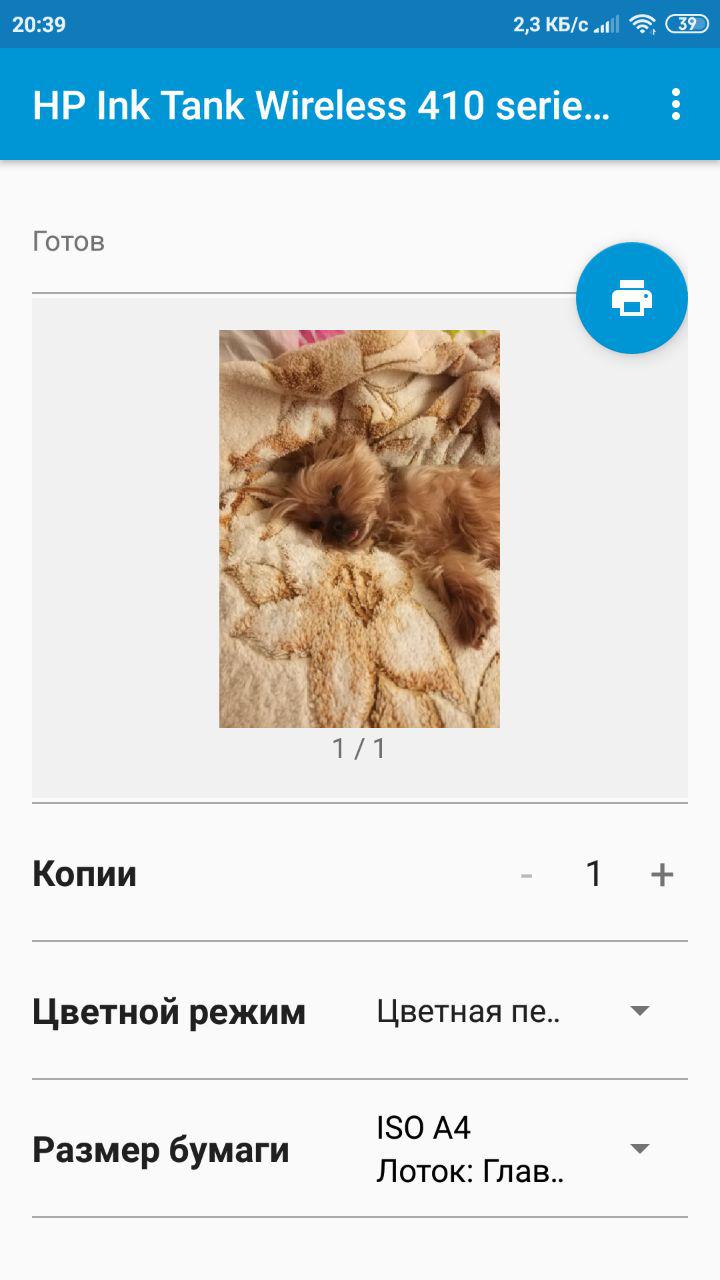Expand the Цветной режим dropdown
Screen dimensions: 720x1280
pos(514,1011)
